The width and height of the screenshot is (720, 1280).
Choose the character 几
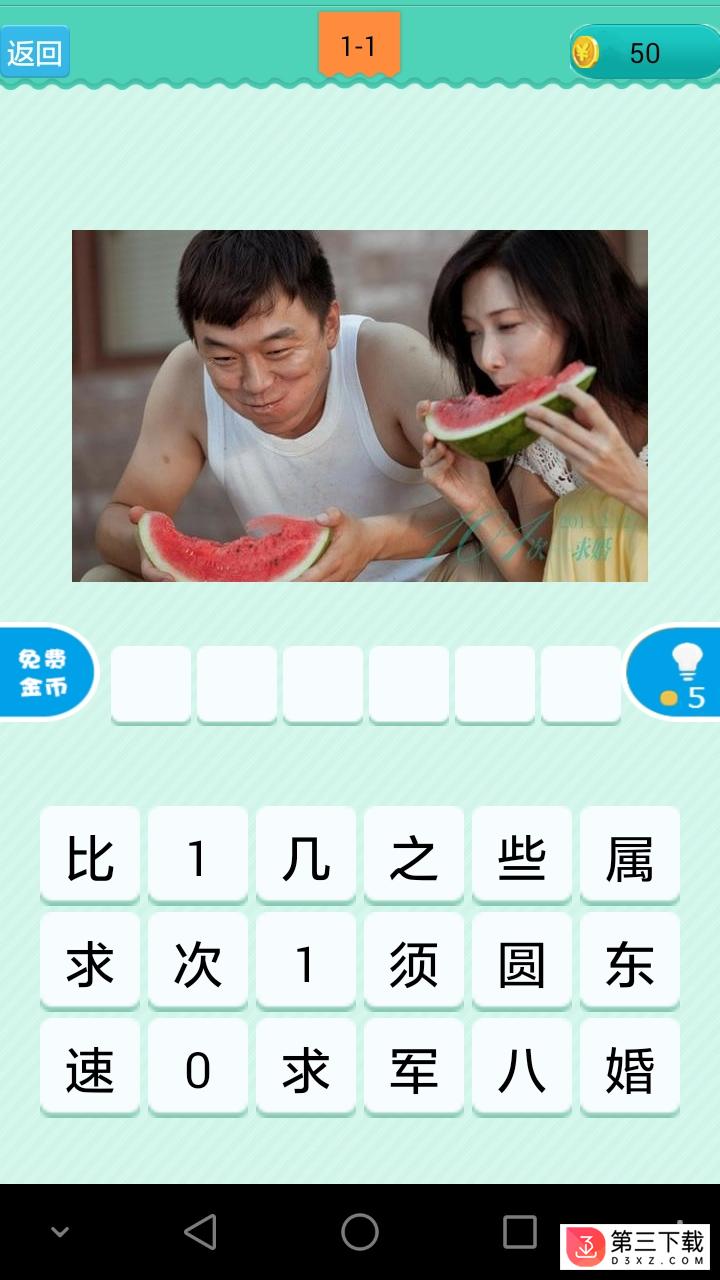coord(306,857)
